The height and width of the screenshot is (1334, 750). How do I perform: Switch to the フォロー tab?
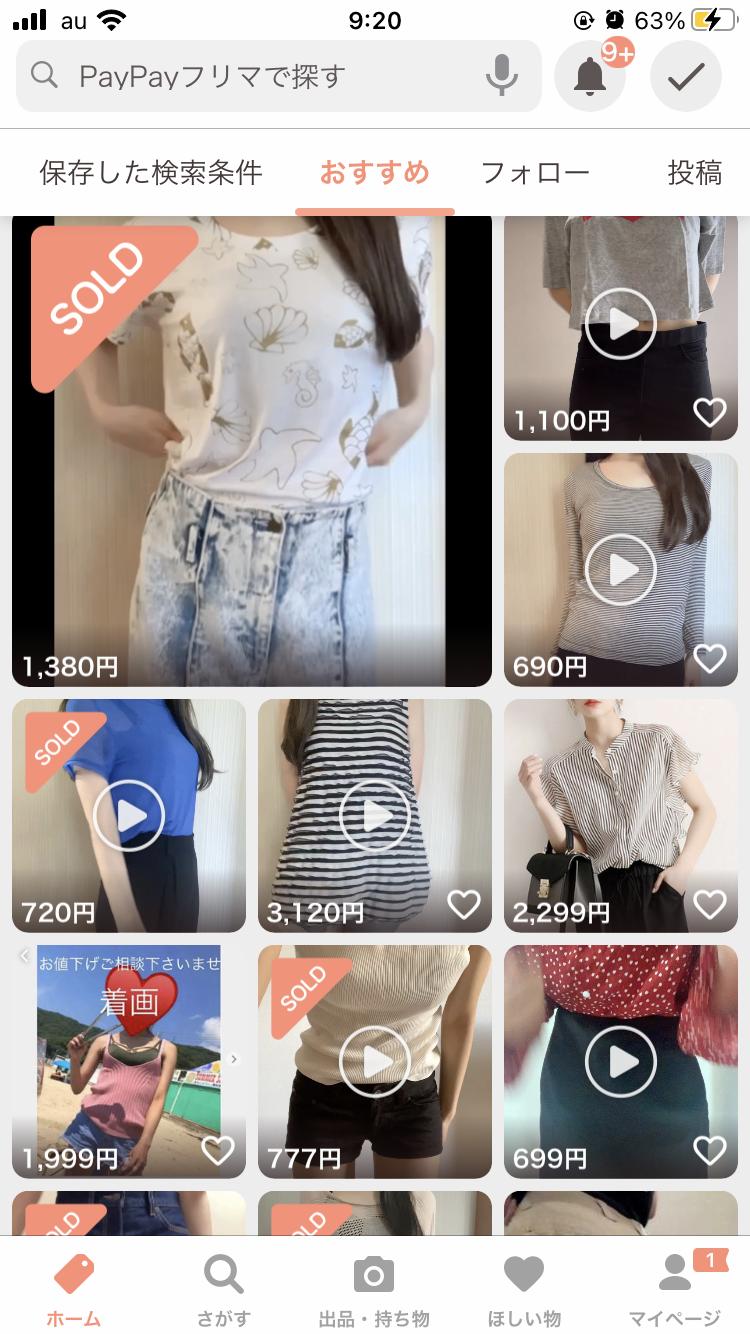(535, 172)
